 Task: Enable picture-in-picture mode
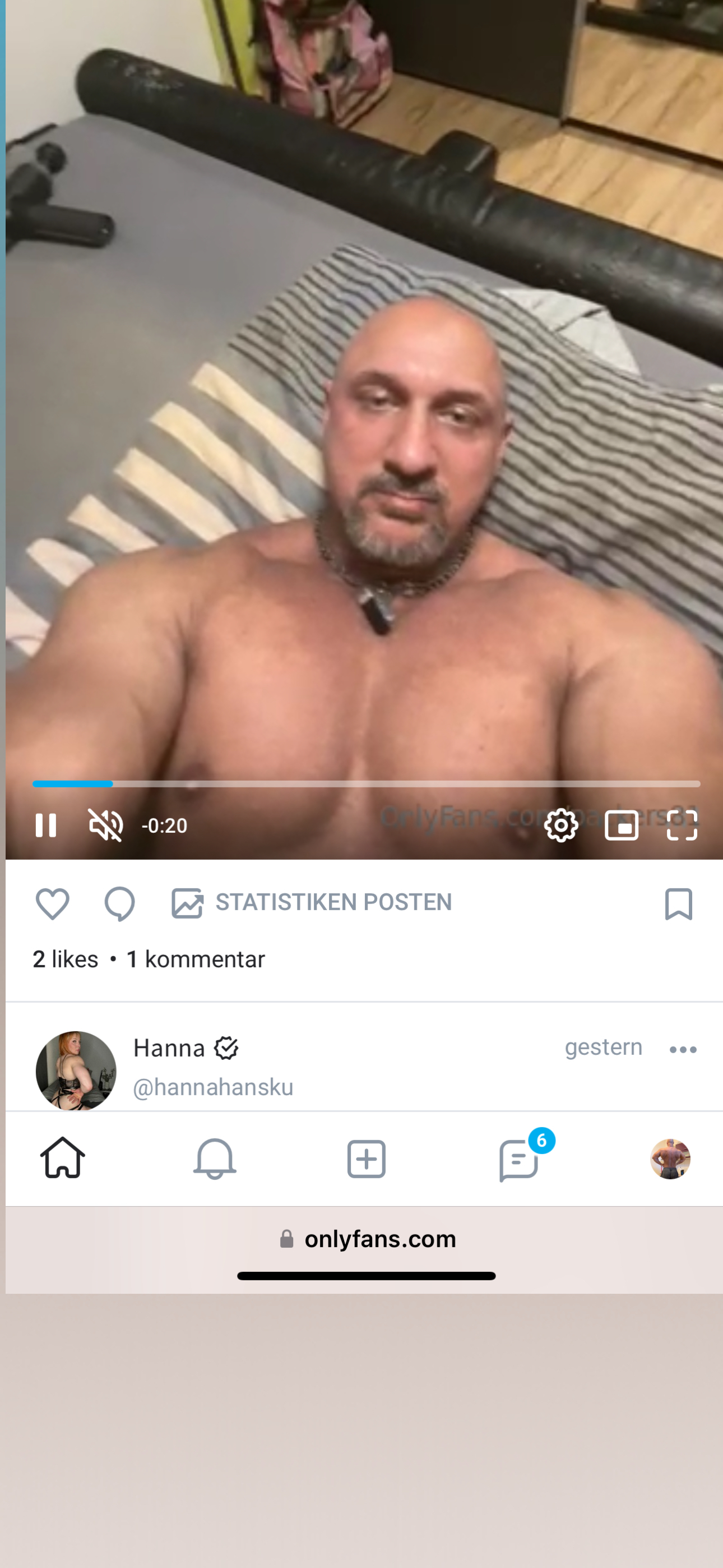tap(622, 825)
